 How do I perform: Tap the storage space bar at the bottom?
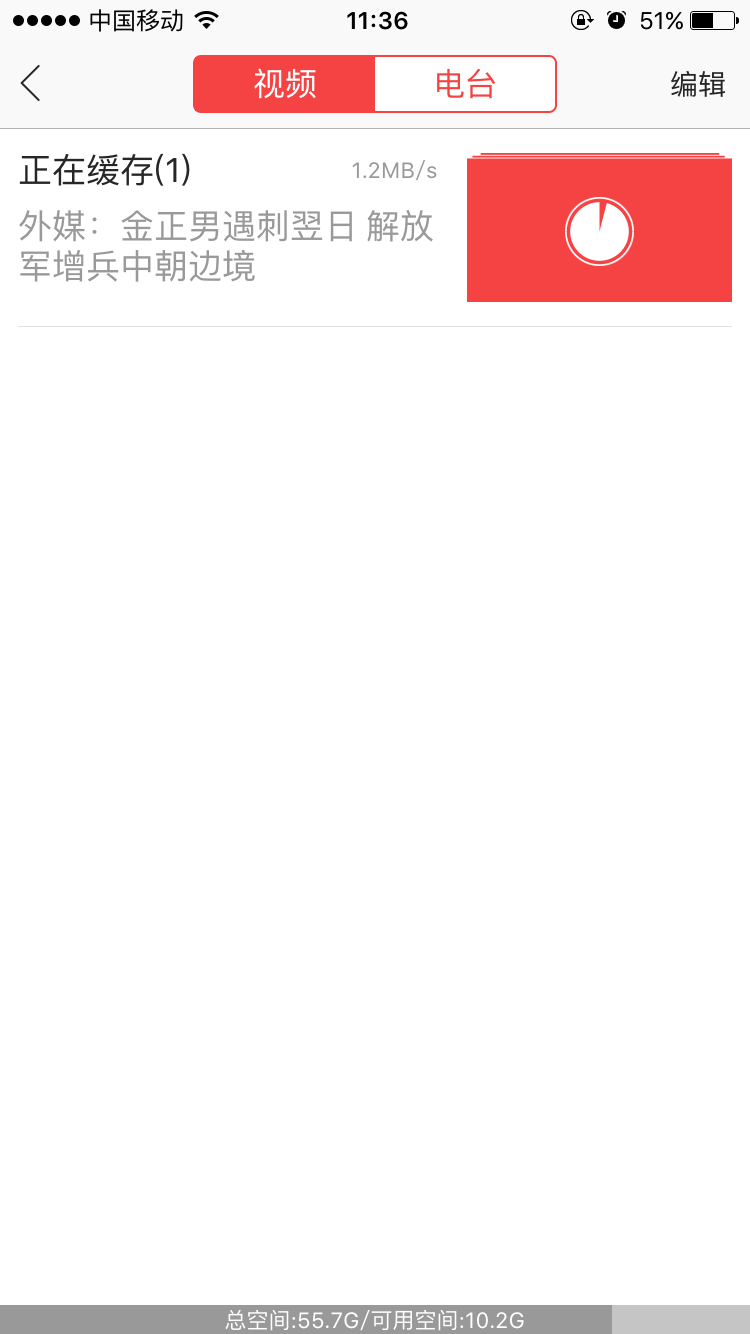click(375, 1319)
